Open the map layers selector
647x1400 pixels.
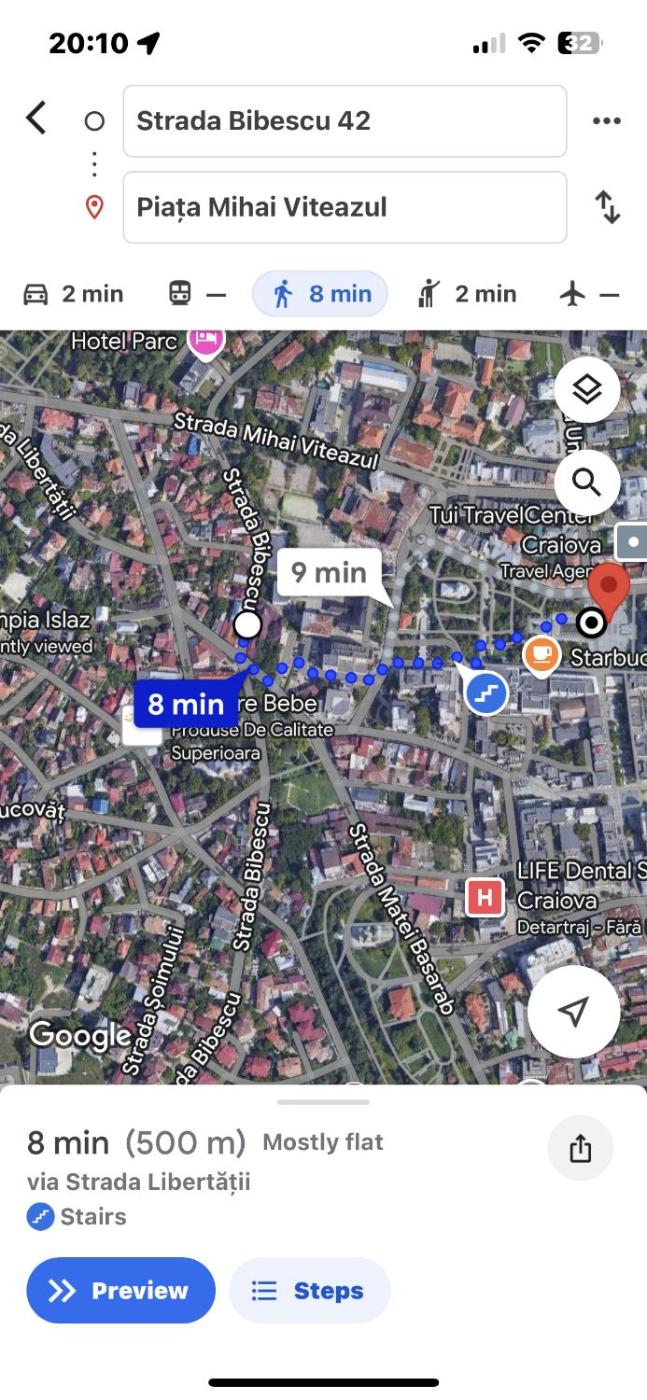[x=586, y=390]
